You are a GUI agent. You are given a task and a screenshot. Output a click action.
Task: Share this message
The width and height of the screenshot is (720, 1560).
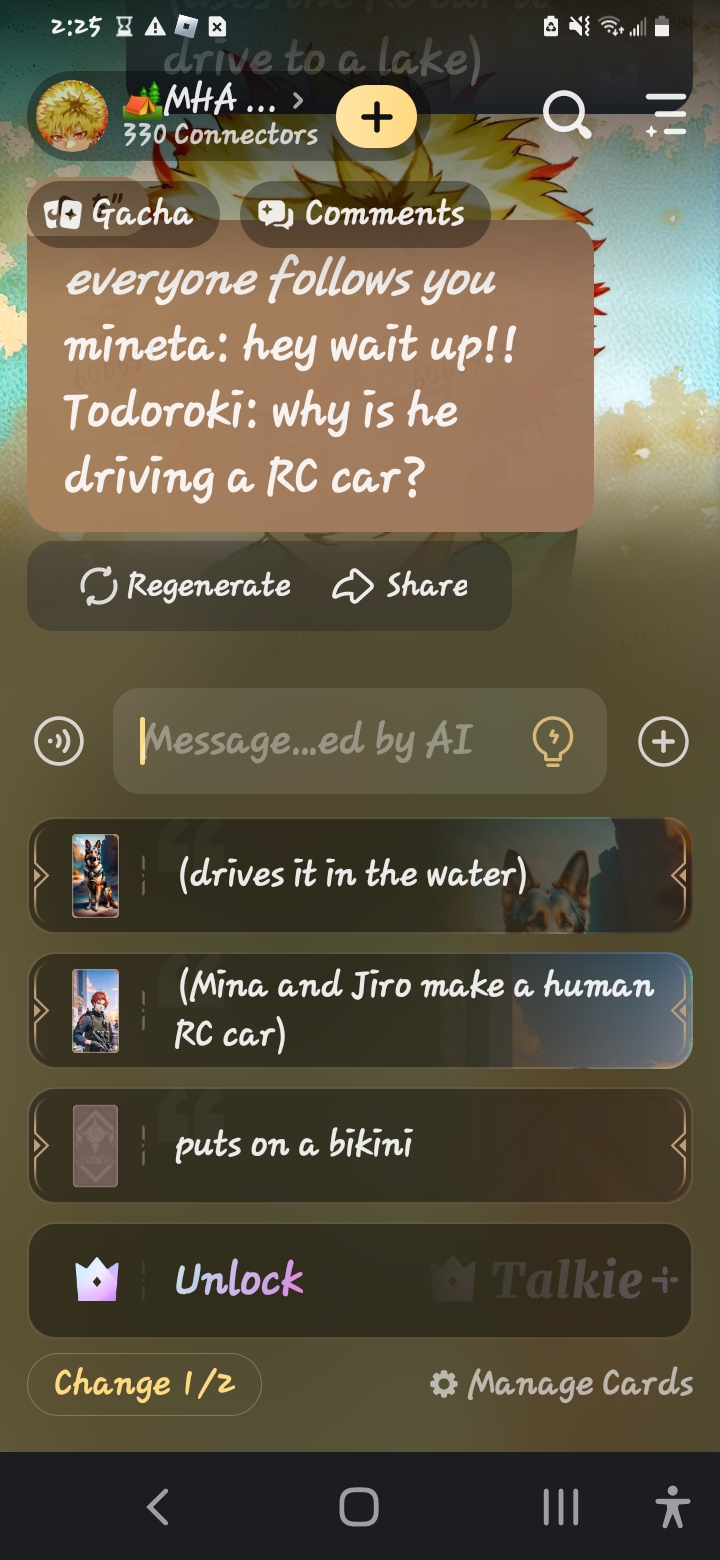click(x=400, y=586)
